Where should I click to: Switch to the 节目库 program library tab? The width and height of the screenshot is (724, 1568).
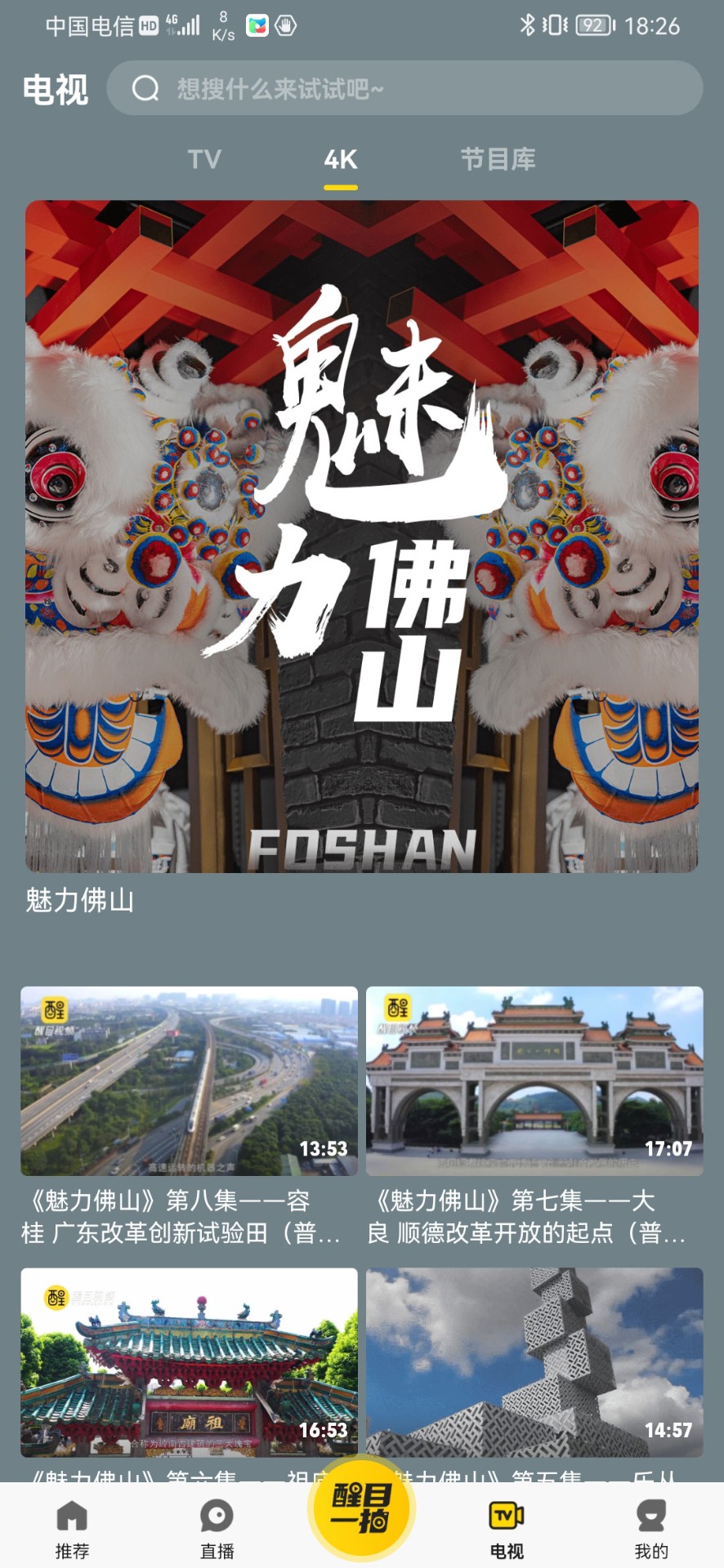point(497,160)
